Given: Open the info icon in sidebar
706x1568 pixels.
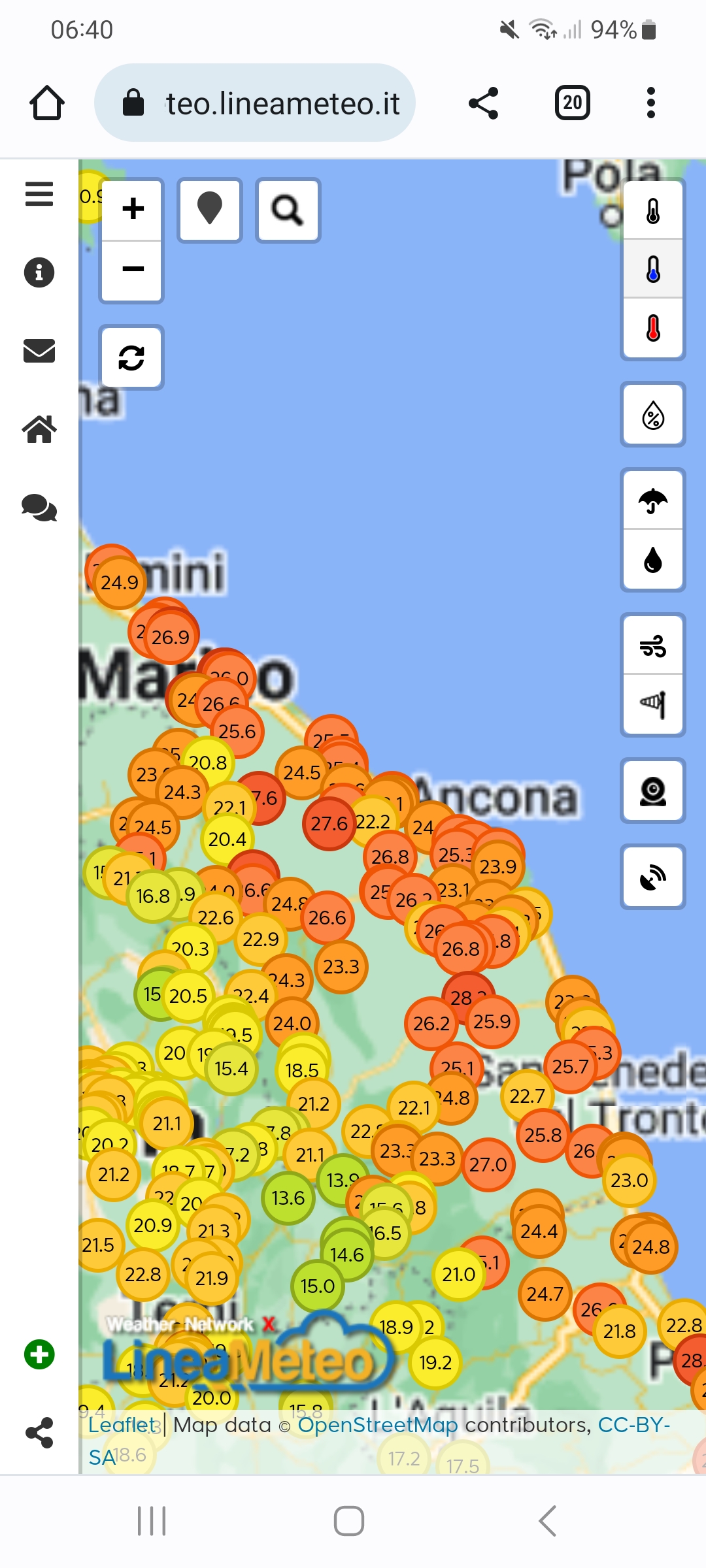Looking at the screenshot, I should tap(39, 272).
